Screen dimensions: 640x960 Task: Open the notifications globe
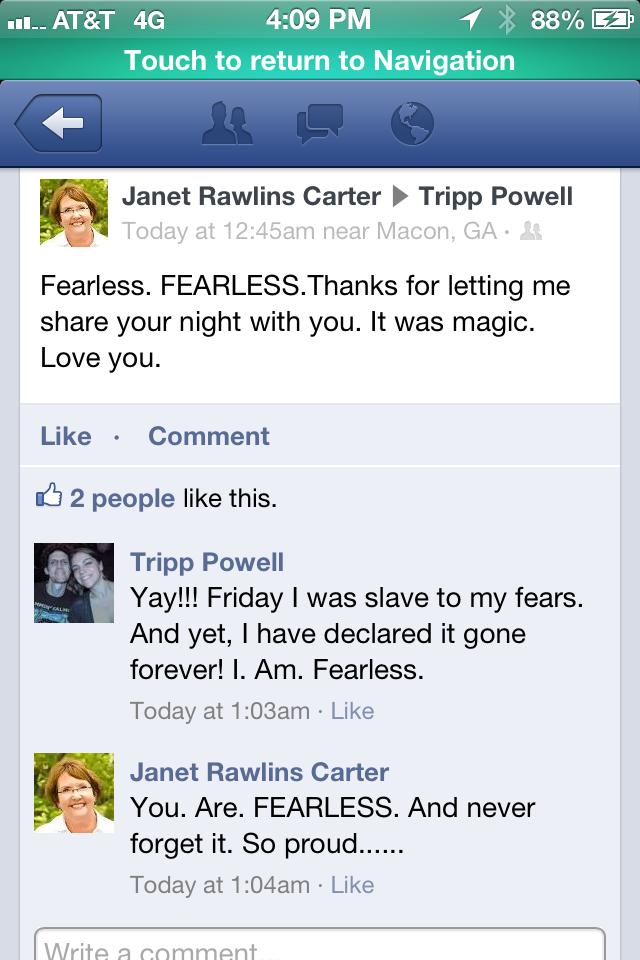[412, 123]
